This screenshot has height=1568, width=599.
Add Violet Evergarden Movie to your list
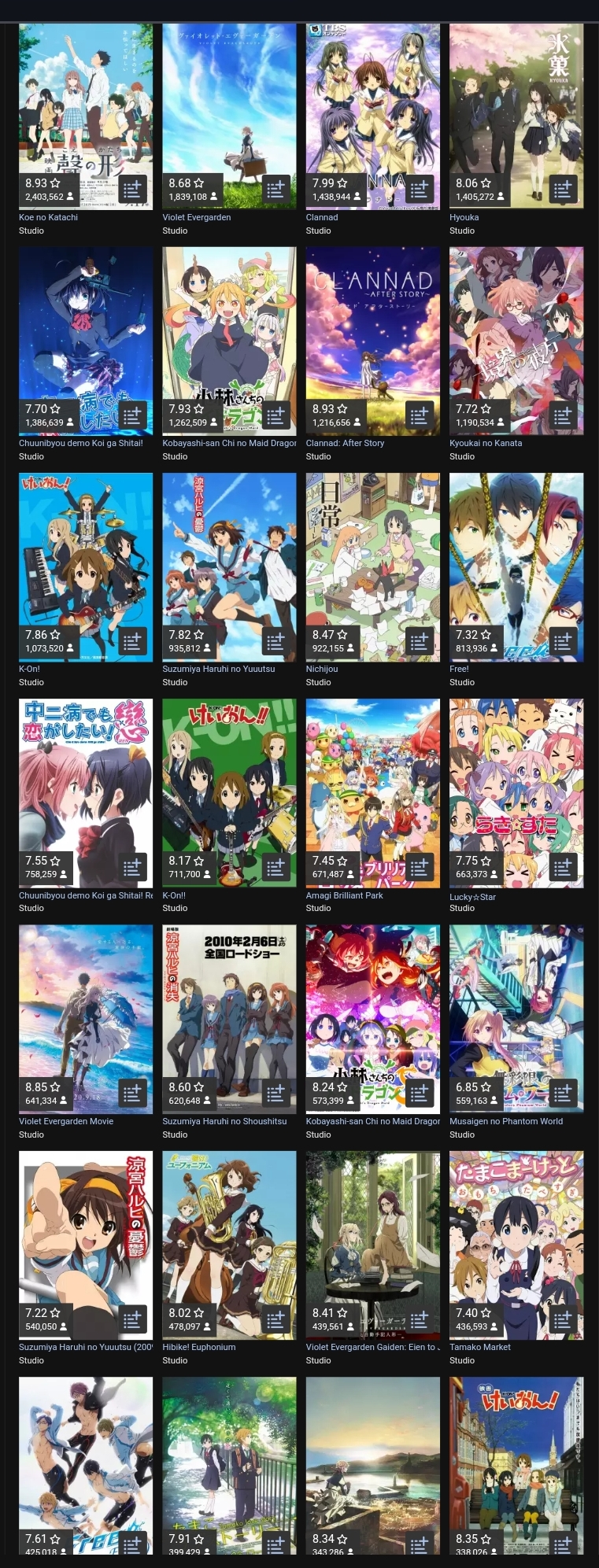[132, 1094]
